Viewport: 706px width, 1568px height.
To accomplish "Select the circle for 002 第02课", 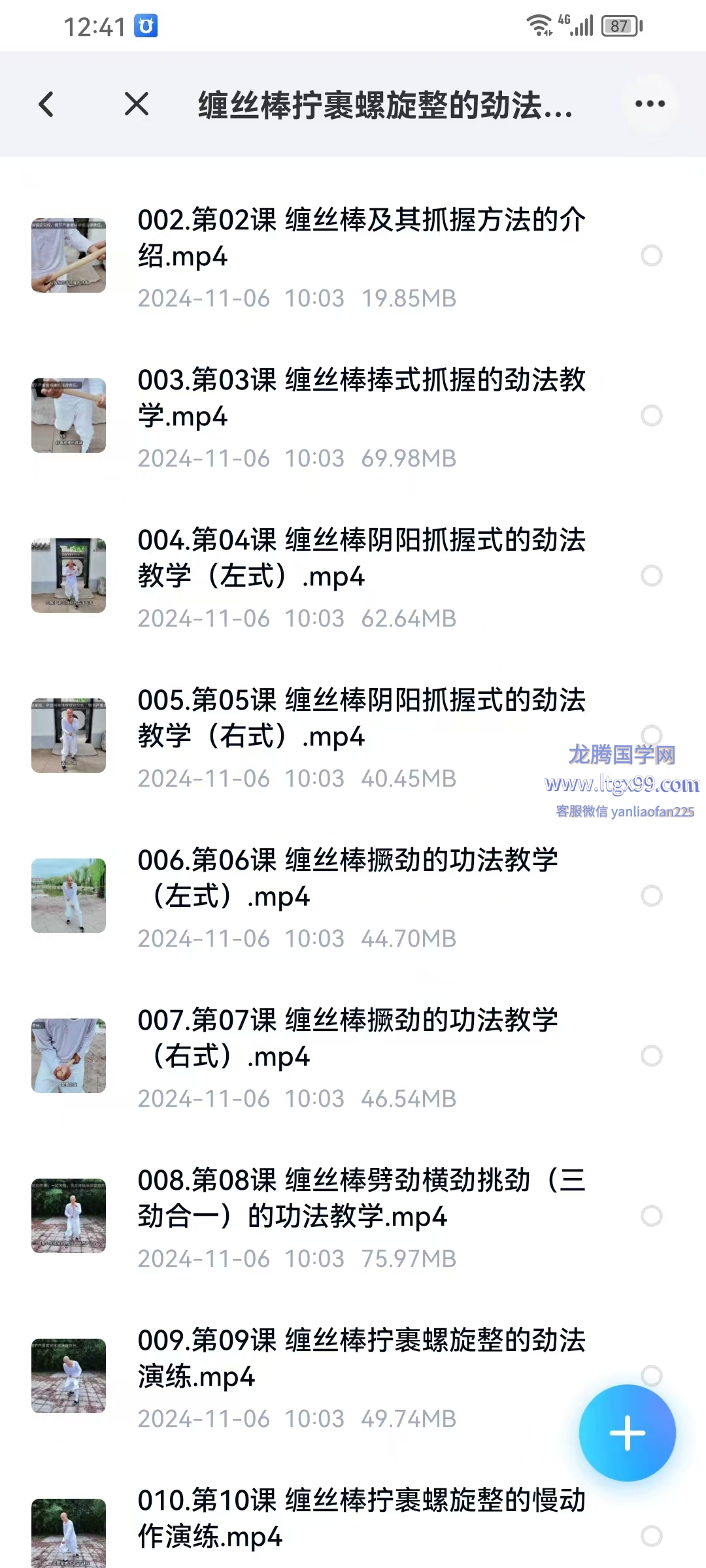I will point(651,255).
